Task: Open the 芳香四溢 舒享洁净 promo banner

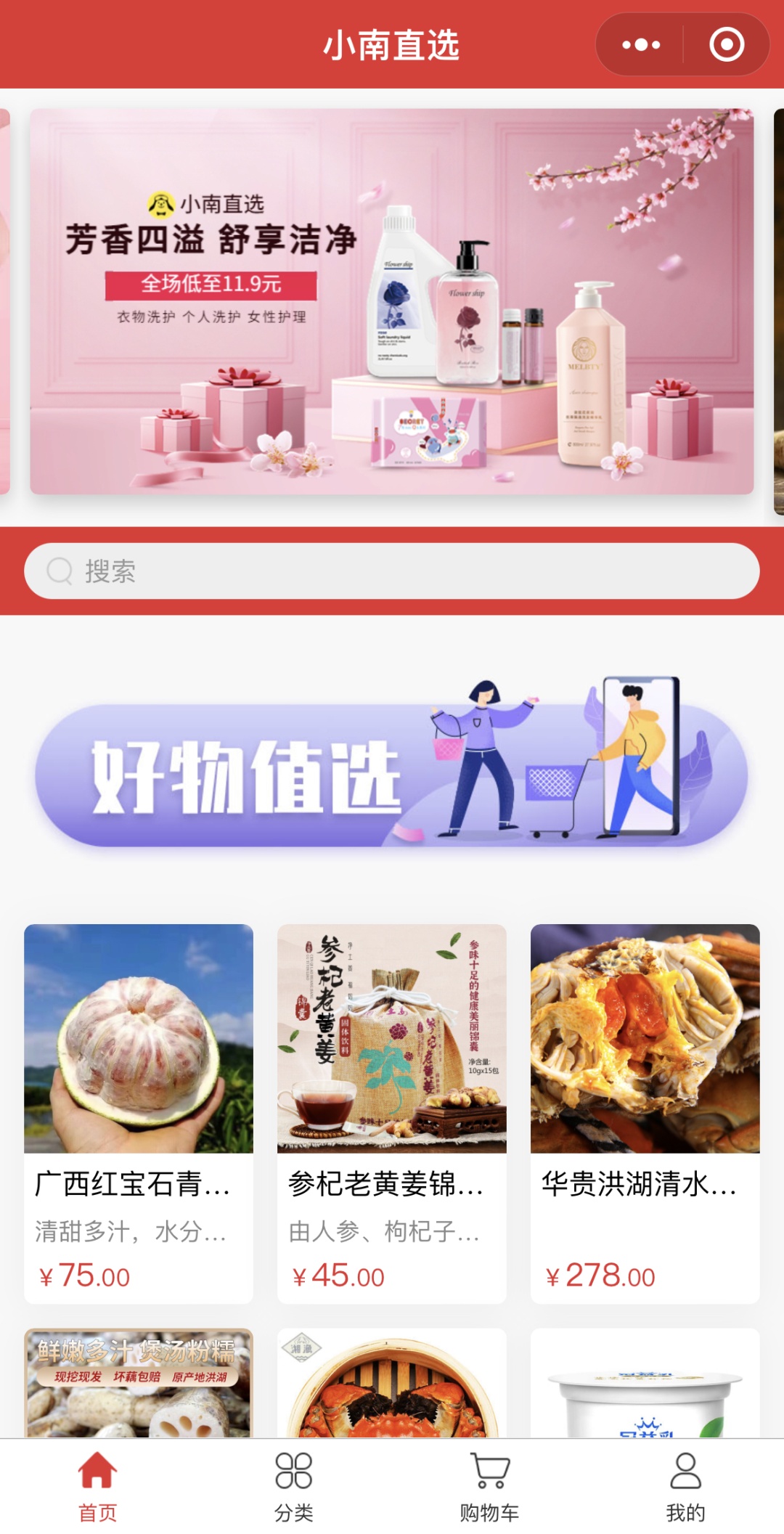Action: click(391, 301)
